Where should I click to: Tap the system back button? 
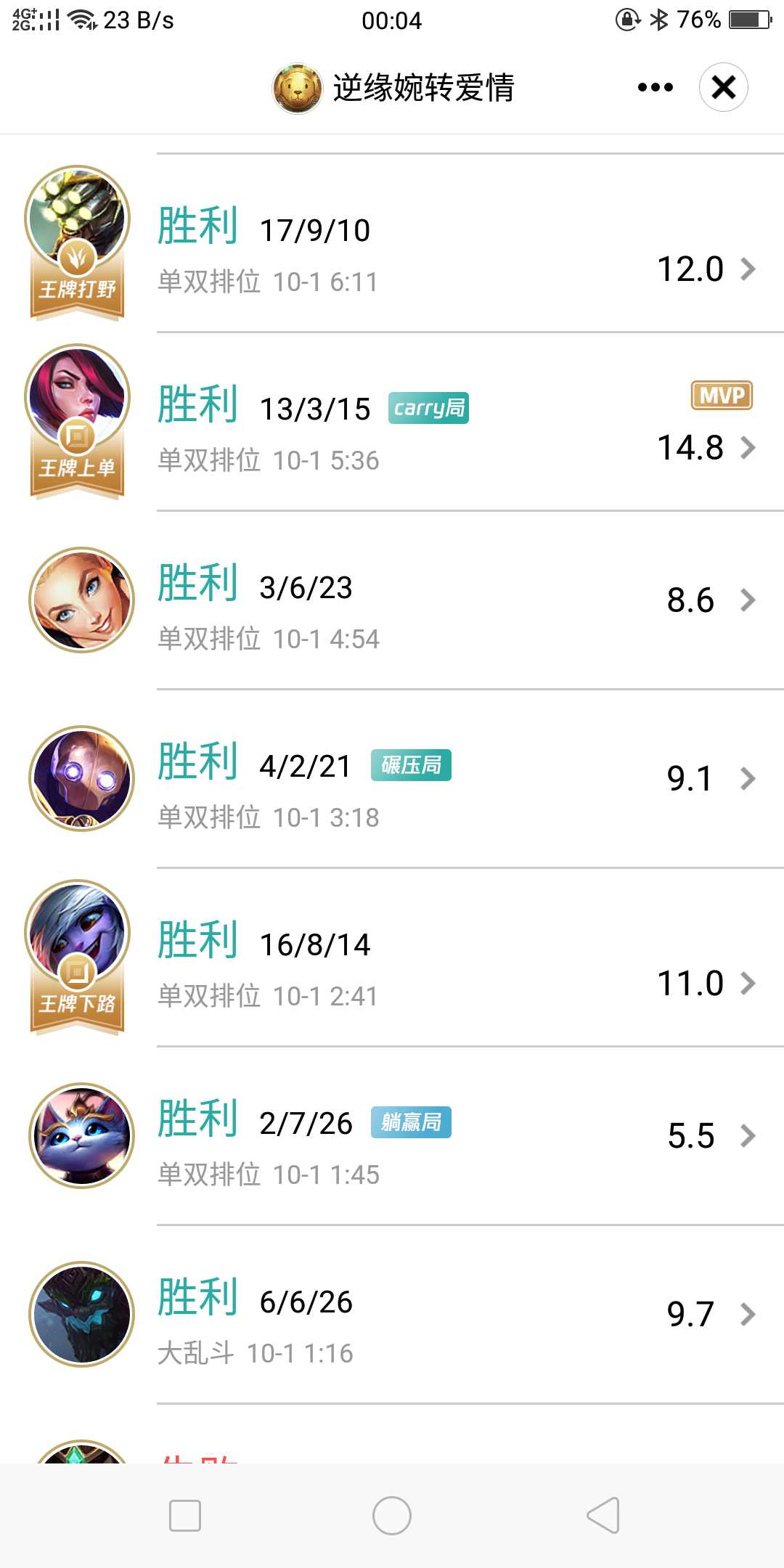click(x=603, y=1515)
